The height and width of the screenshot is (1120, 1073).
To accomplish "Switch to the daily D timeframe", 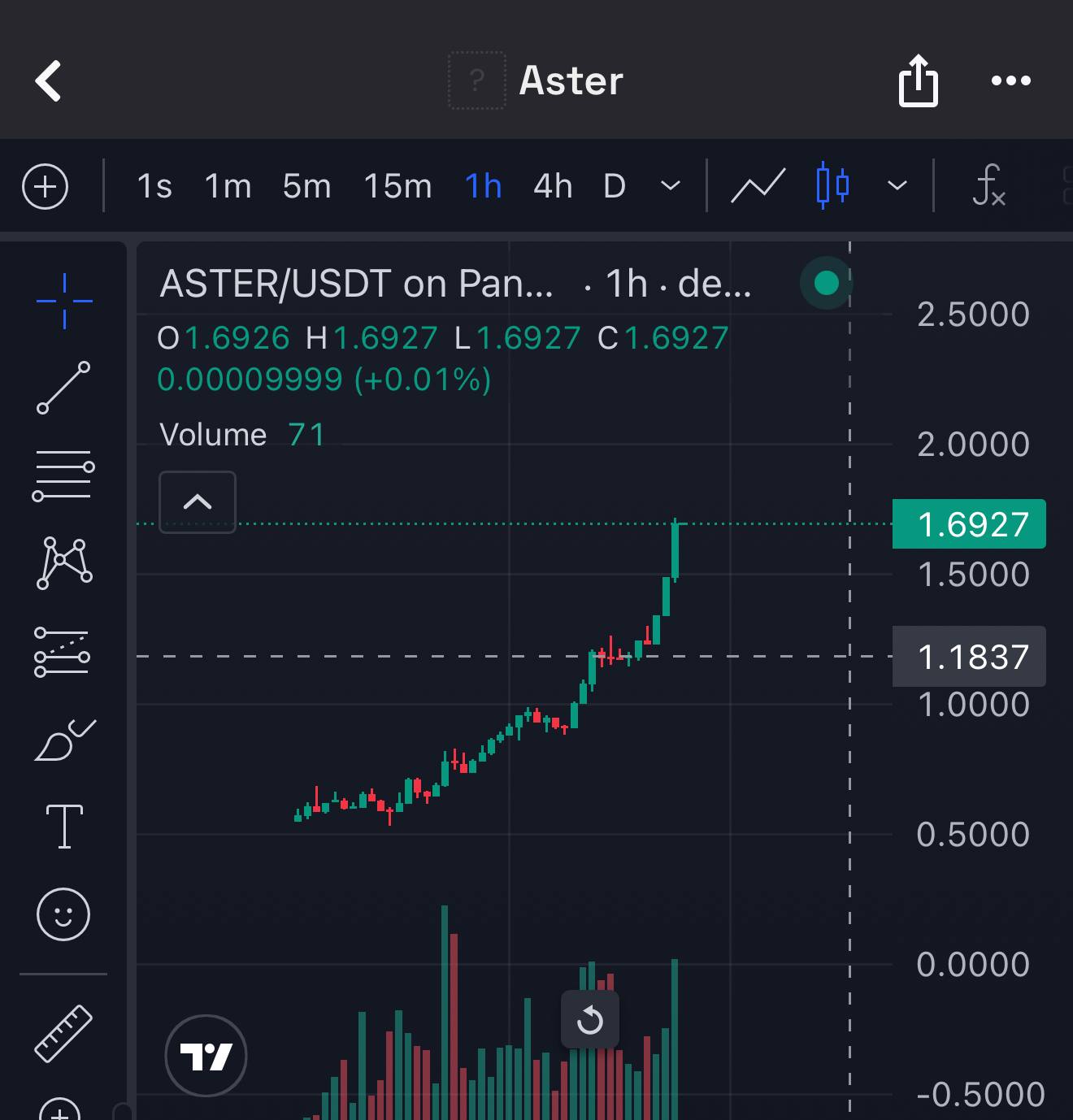I will (615, 187).
